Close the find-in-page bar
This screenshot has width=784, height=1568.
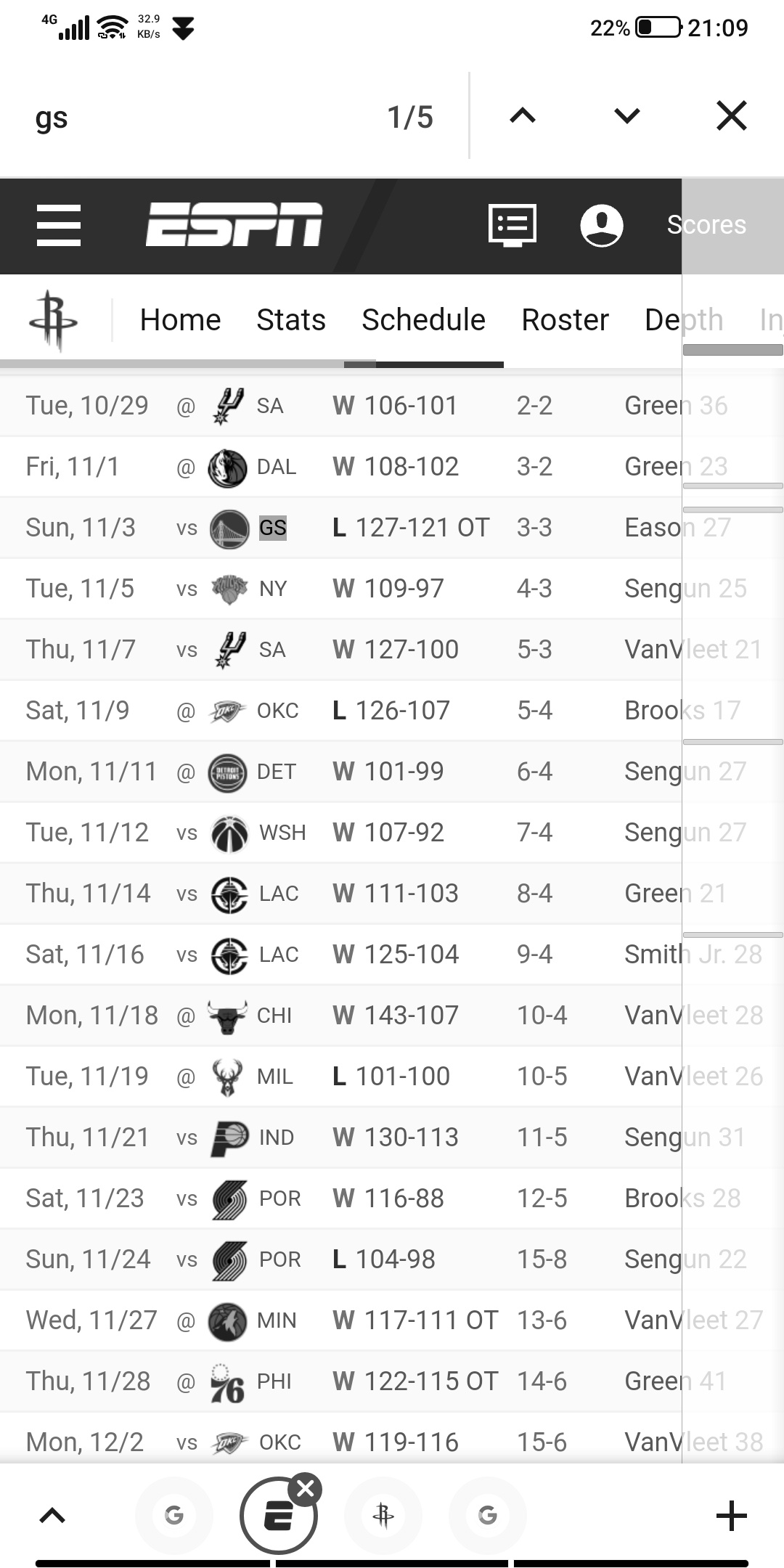pos(731,116)
